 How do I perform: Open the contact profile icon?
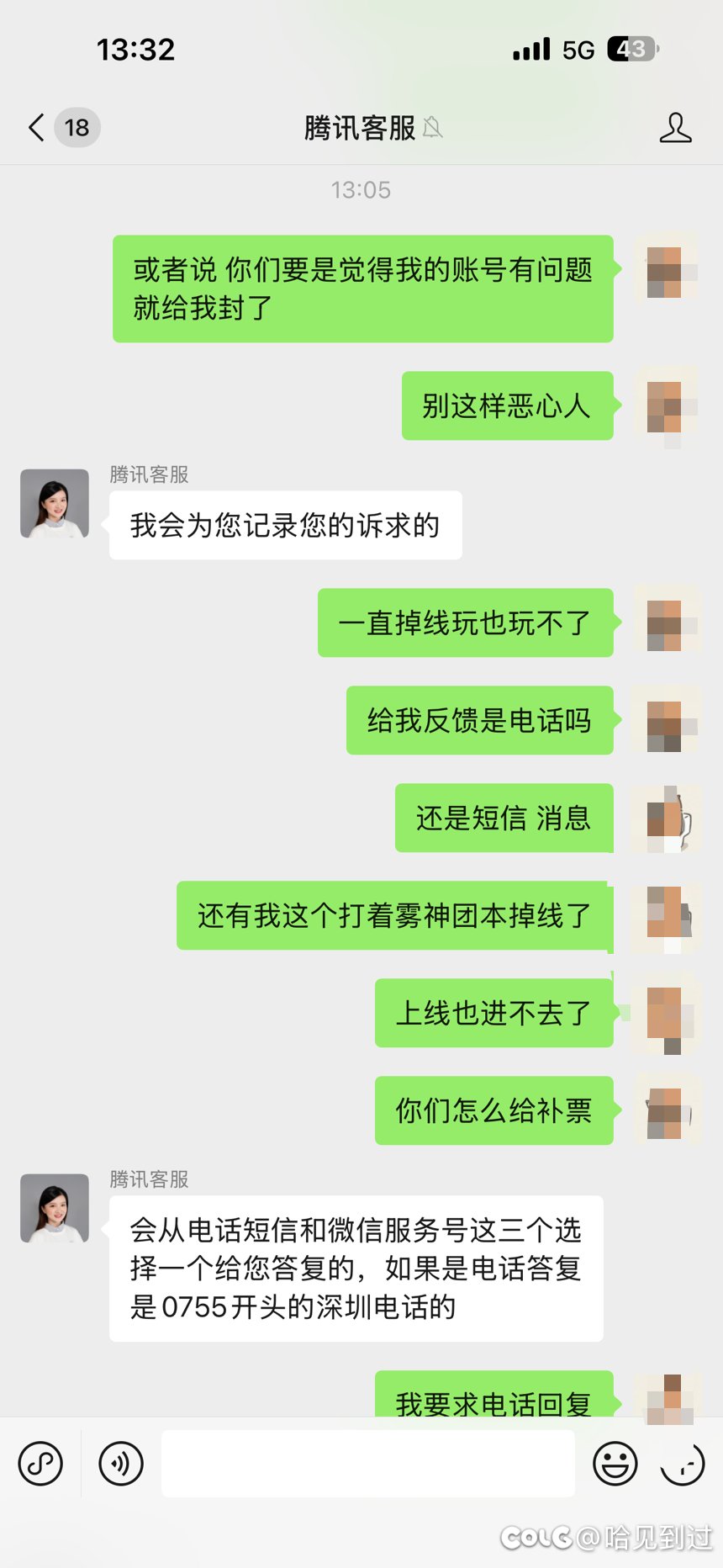coord(675,128)
